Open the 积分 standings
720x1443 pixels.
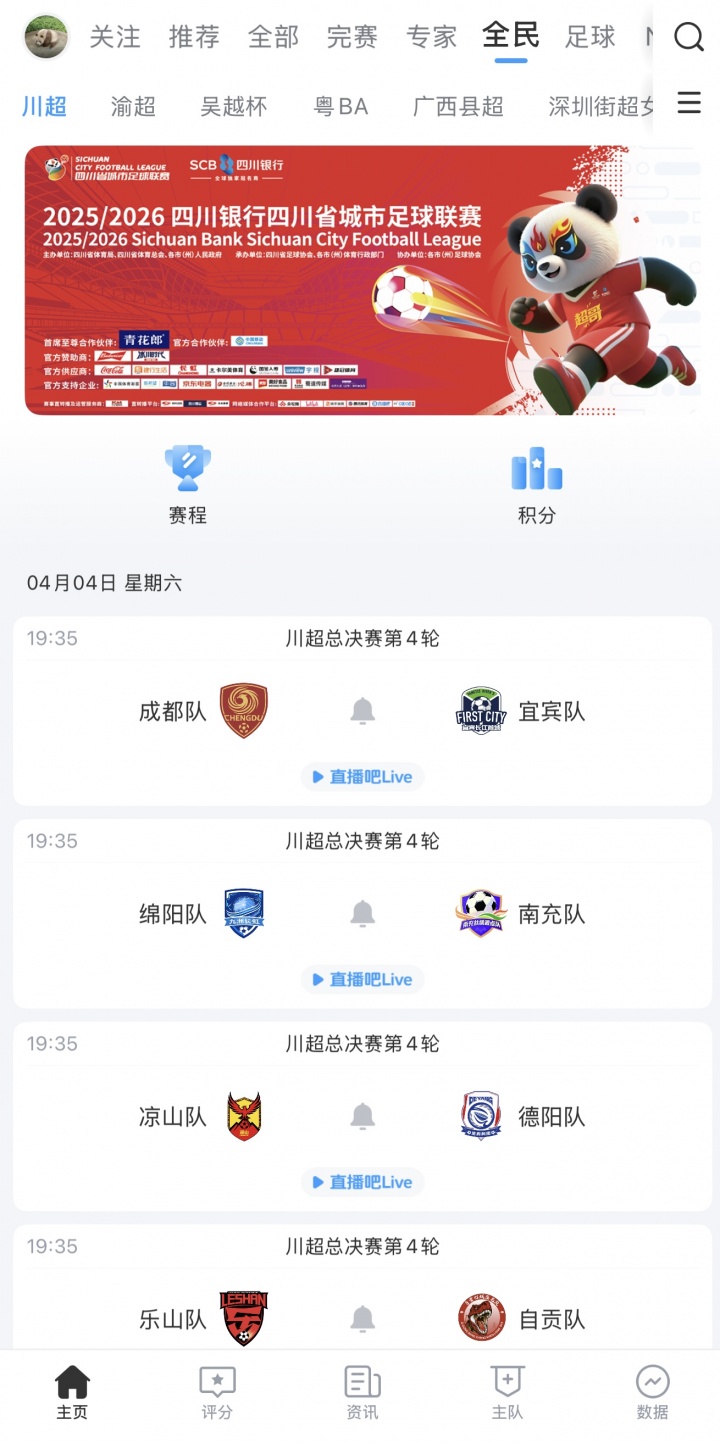(x=536, y=485)
